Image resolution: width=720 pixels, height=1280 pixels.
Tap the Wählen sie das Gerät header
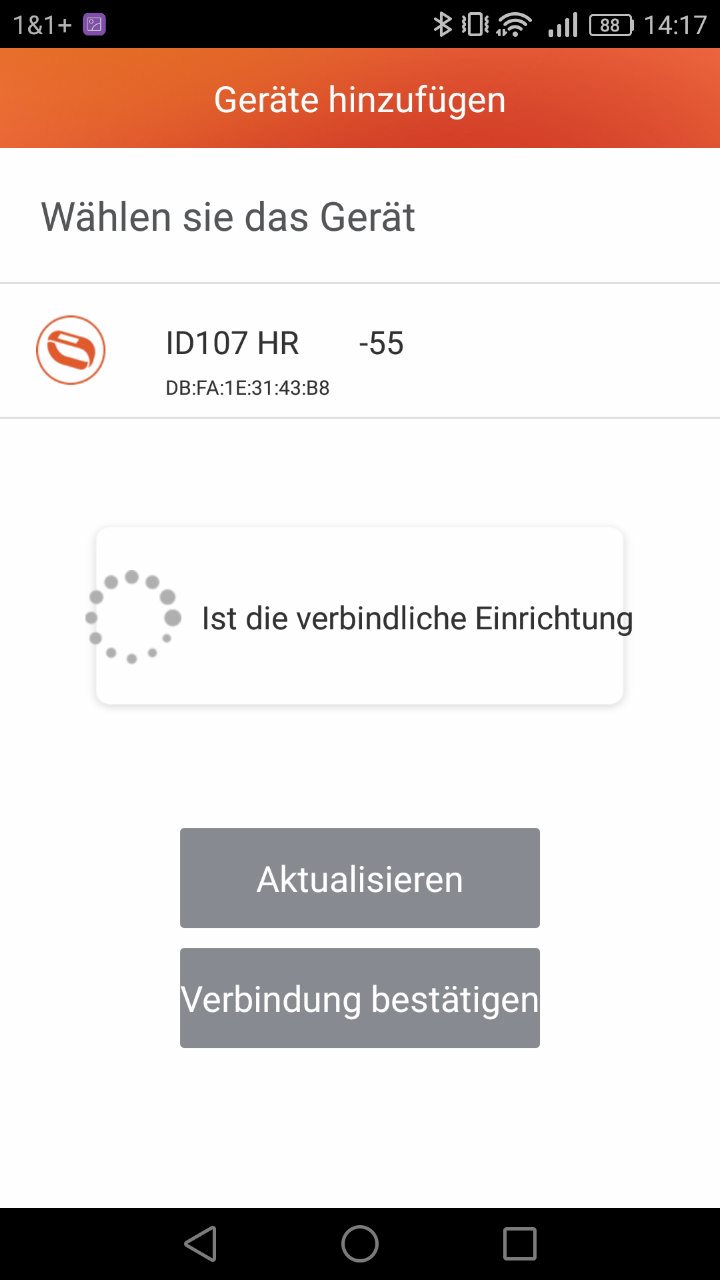[227, 216]
